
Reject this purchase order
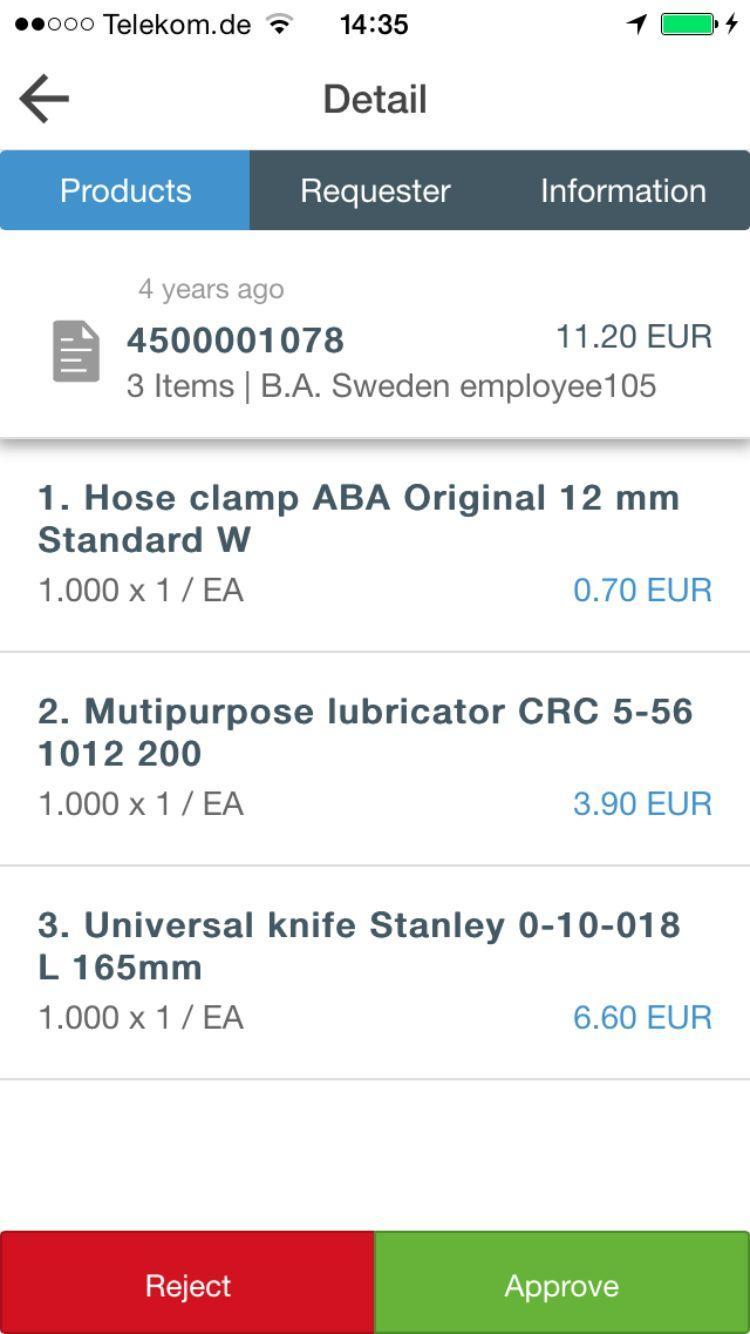(x=187, y=1284)
